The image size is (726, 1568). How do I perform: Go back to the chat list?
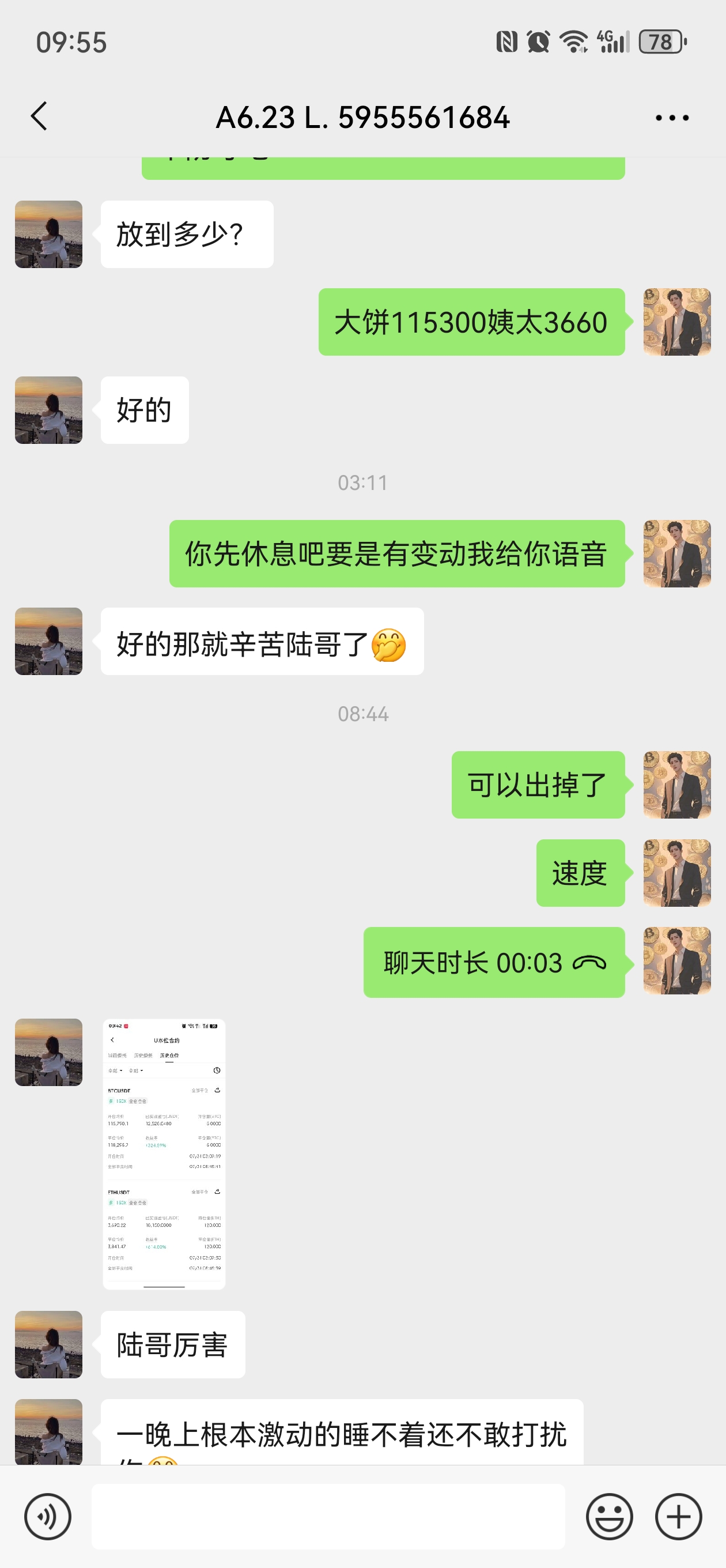coord(39,116)
